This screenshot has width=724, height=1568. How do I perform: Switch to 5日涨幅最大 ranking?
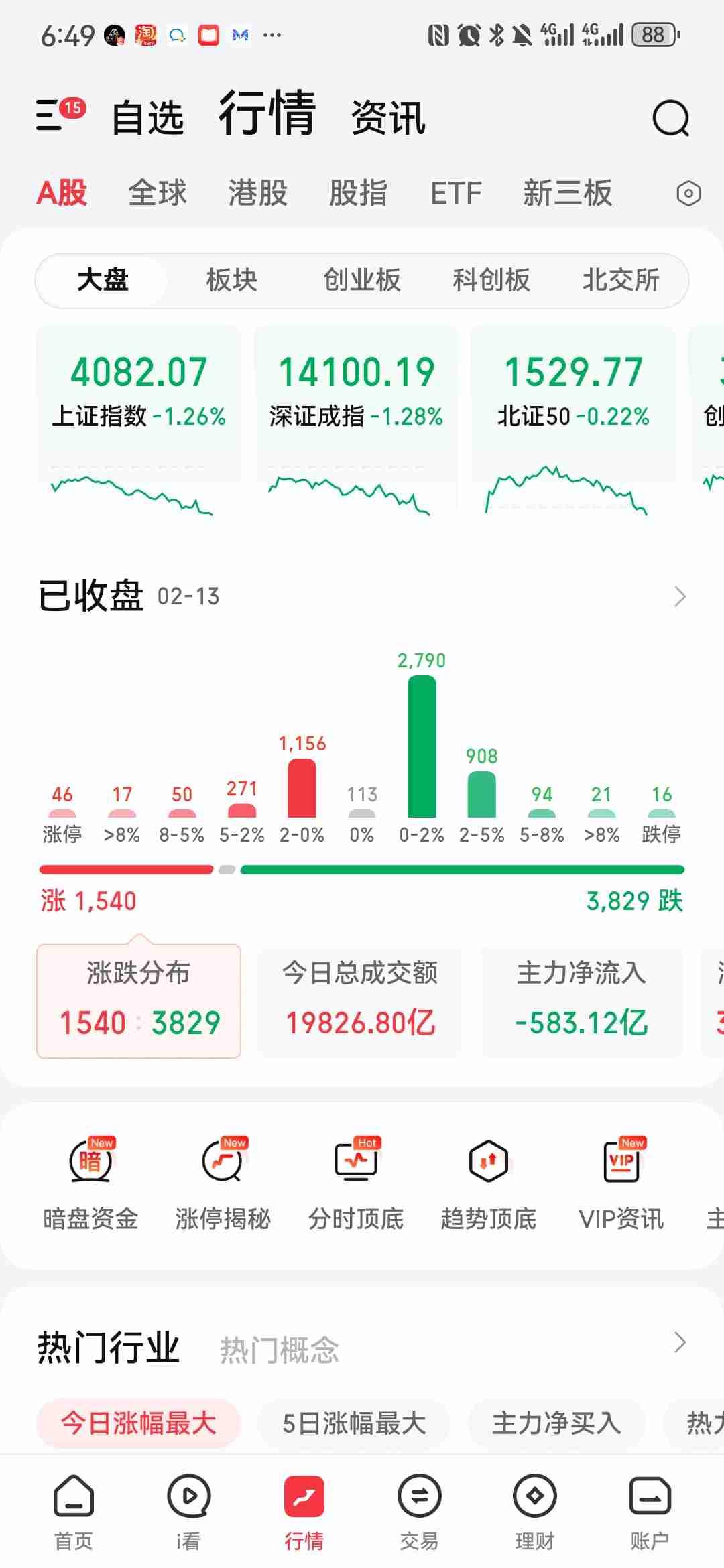(355, 1425)
